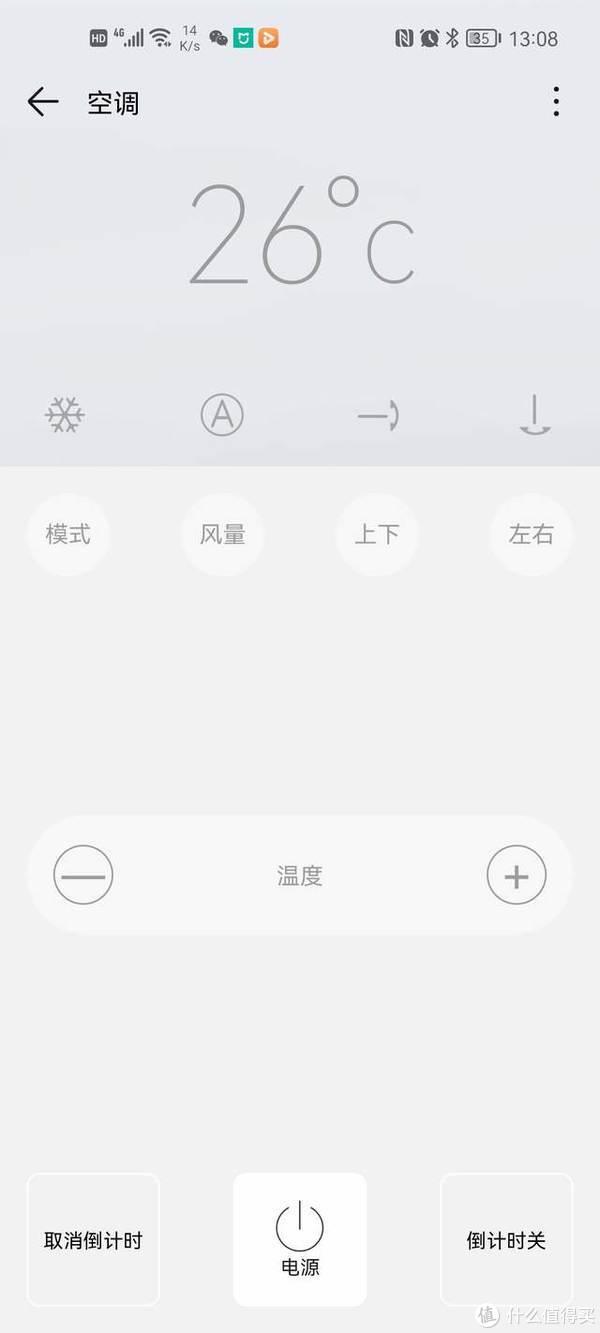Tap 取消倒计时 to cancel the countdown
This screenshot has height=1333, width=600.
(x=93, y=1240)
